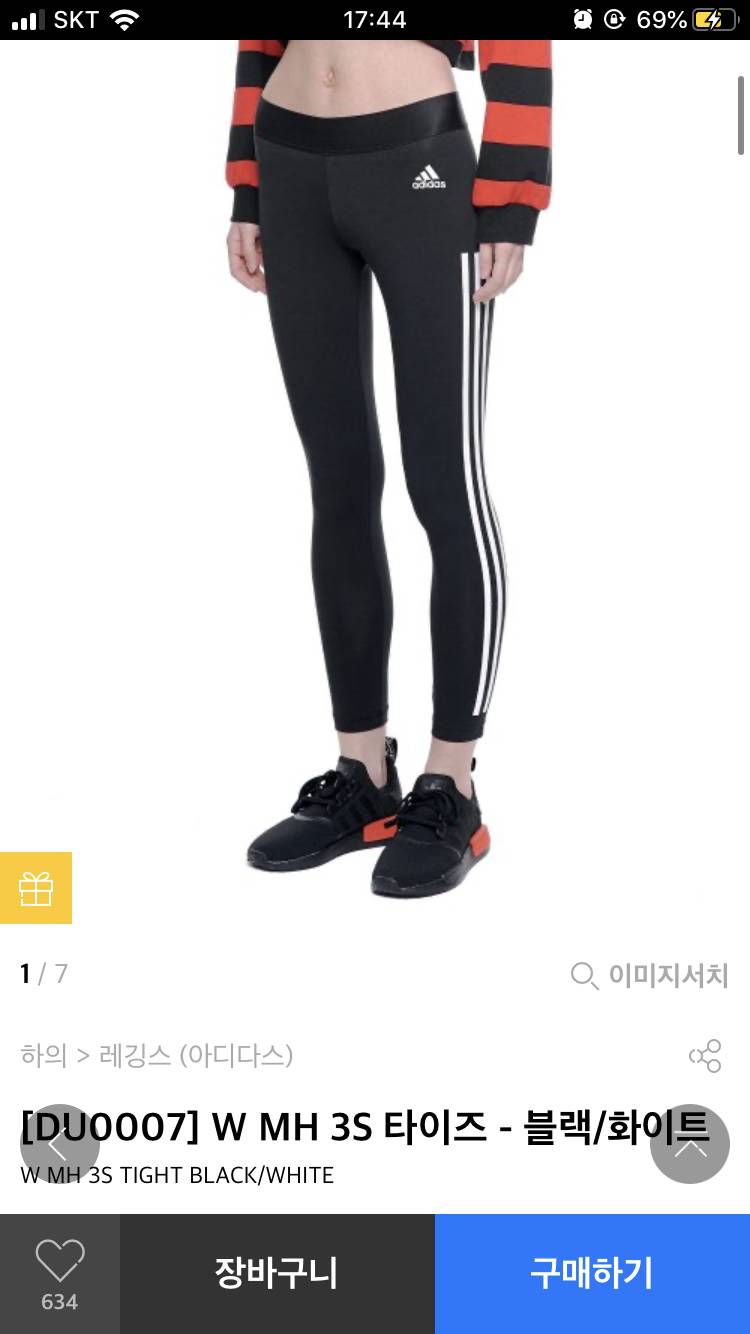This screenshot has width=750, height=1334.
Task: Open the 아디다스 brand page from breadcrumb
Action: pos(233,1055)
